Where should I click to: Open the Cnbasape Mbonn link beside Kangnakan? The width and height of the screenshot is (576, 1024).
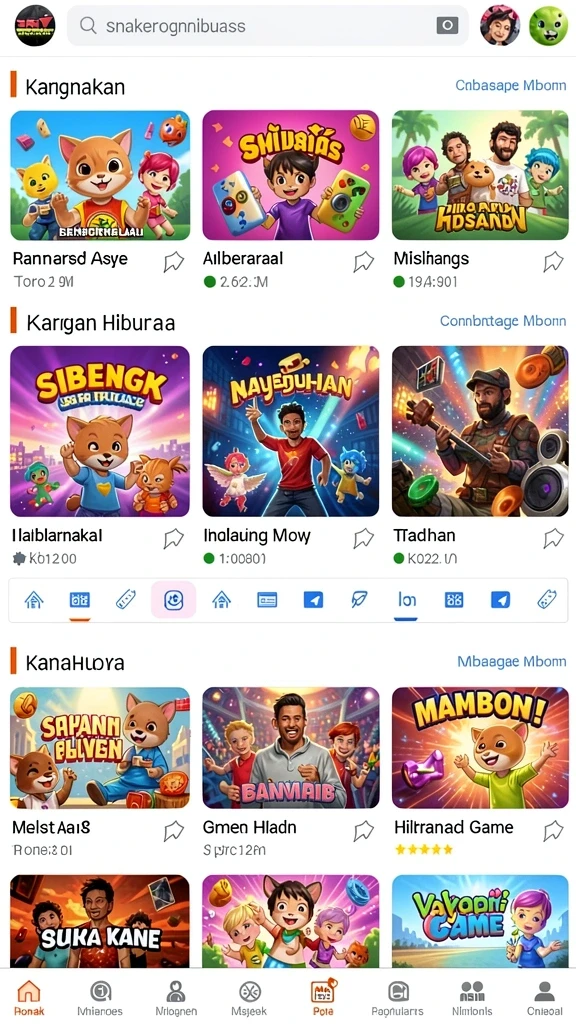coord(511,86)
